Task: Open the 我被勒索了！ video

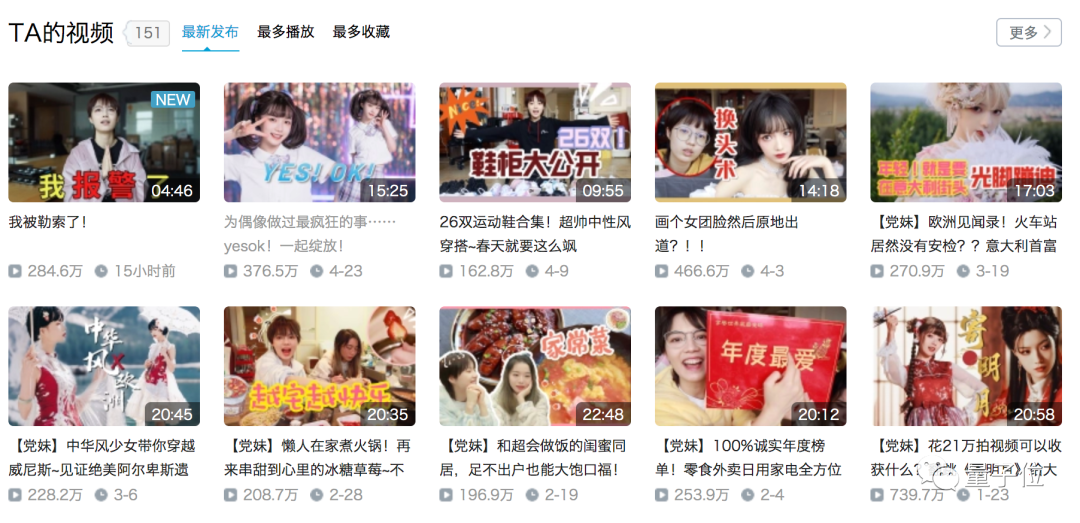Action: pyautogui.click(x=104, y=143)
